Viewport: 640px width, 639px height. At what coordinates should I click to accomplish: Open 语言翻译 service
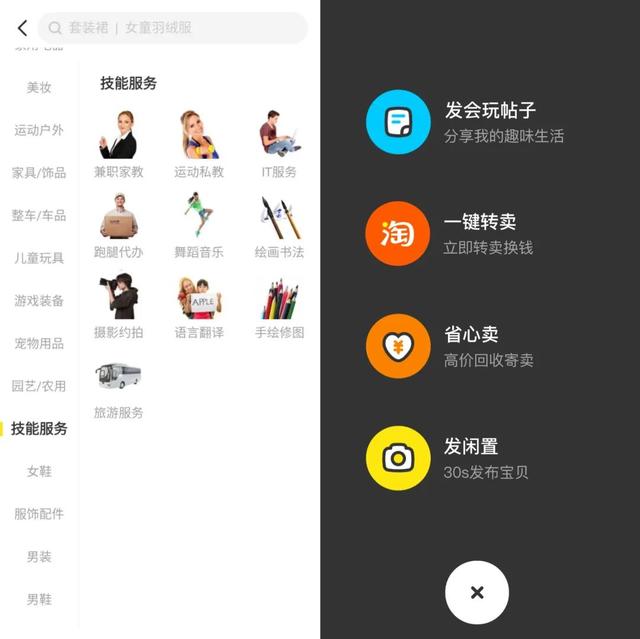199,306
